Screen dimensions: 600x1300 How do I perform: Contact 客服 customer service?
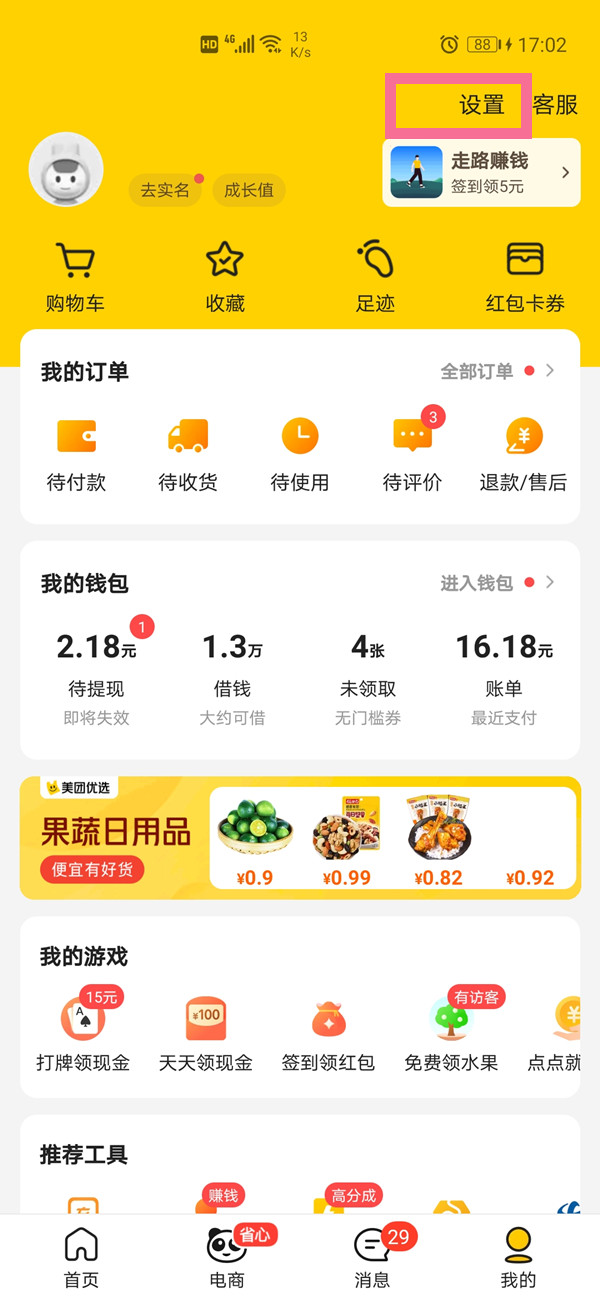pos(555,105)
